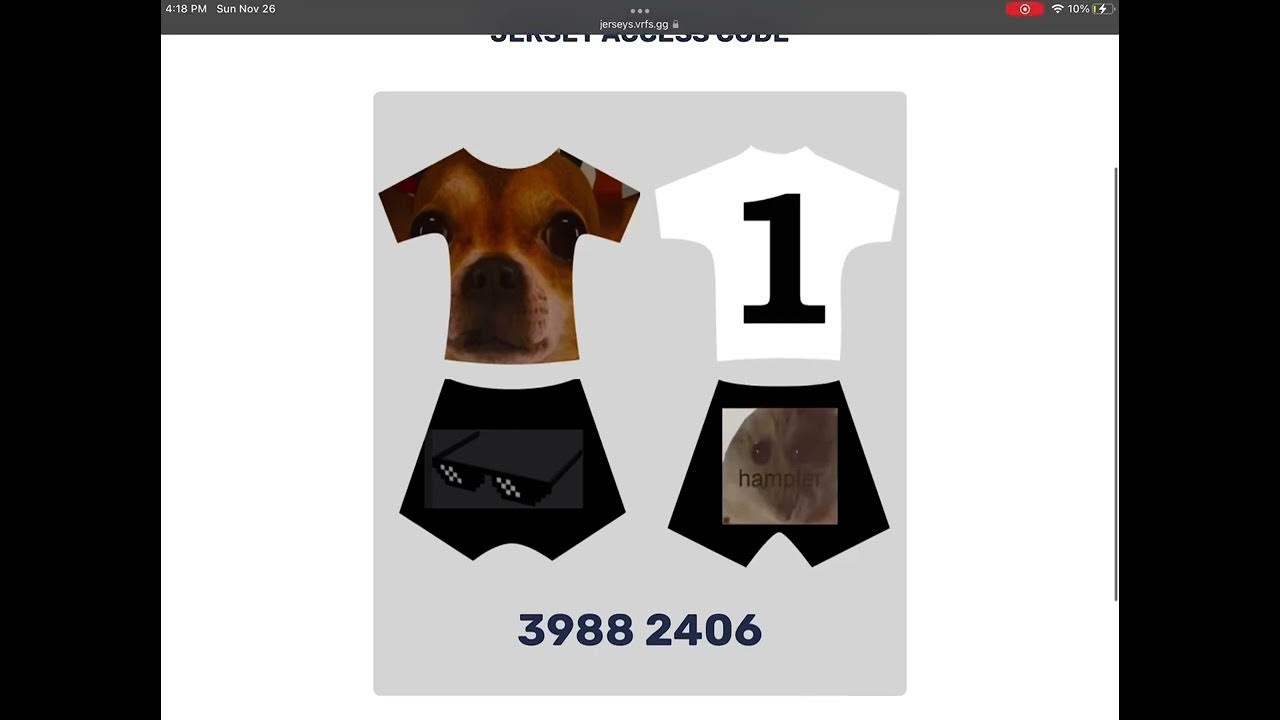
Task: Open the three-dot multitasking menu
Action: click(x=639, y=10)
